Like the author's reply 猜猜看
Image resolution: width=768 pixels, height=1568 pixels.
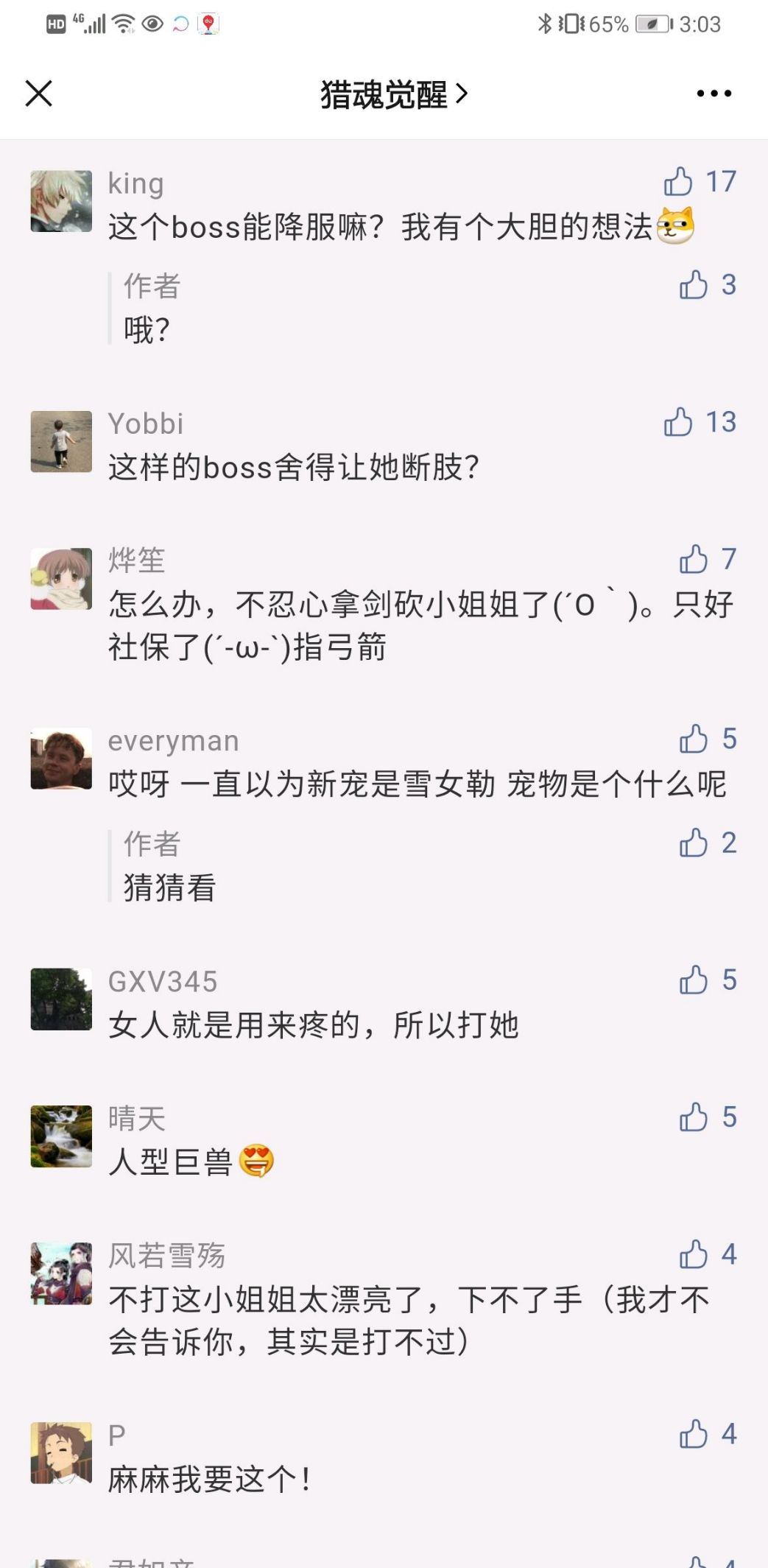tap(694, 843)
